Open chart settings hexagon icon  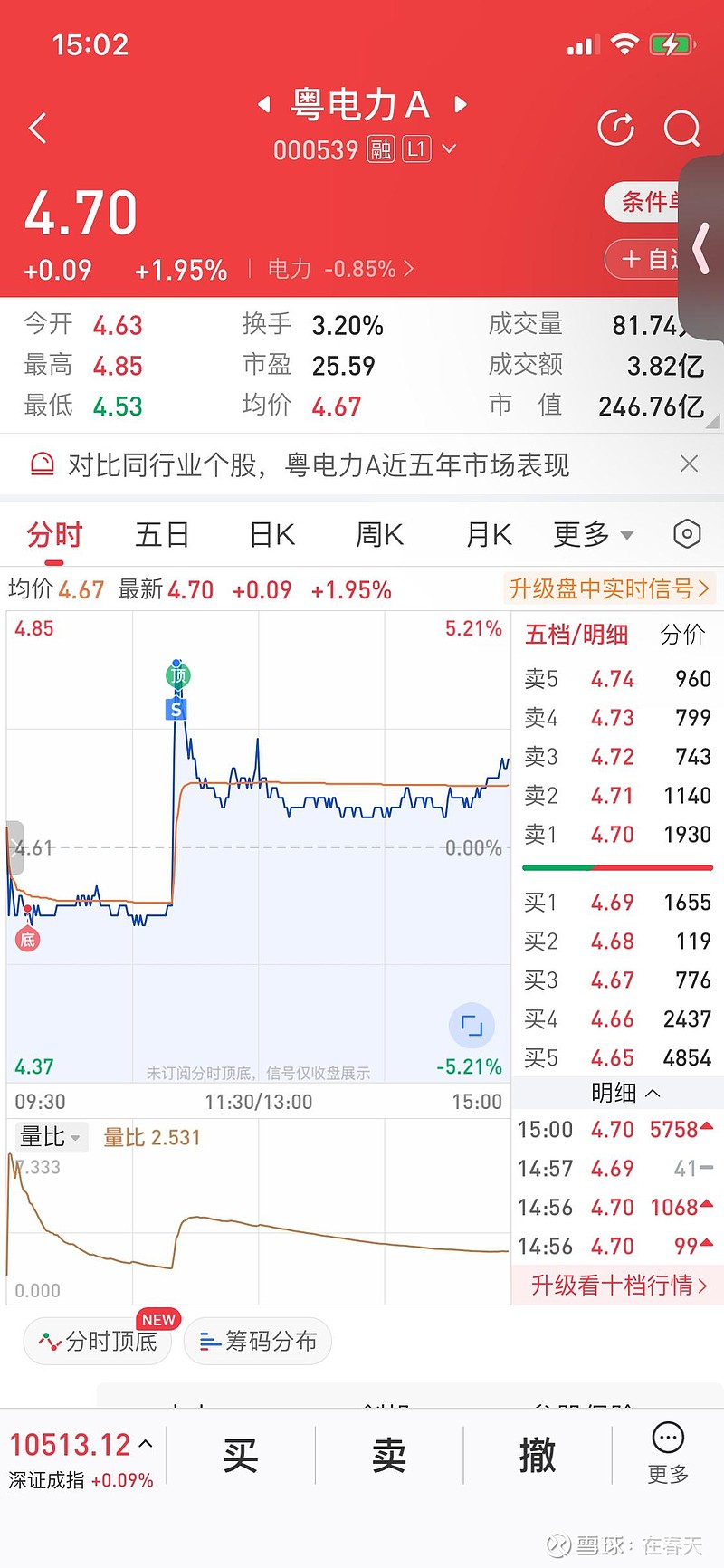pyautogui.click(x=687, y=534)
